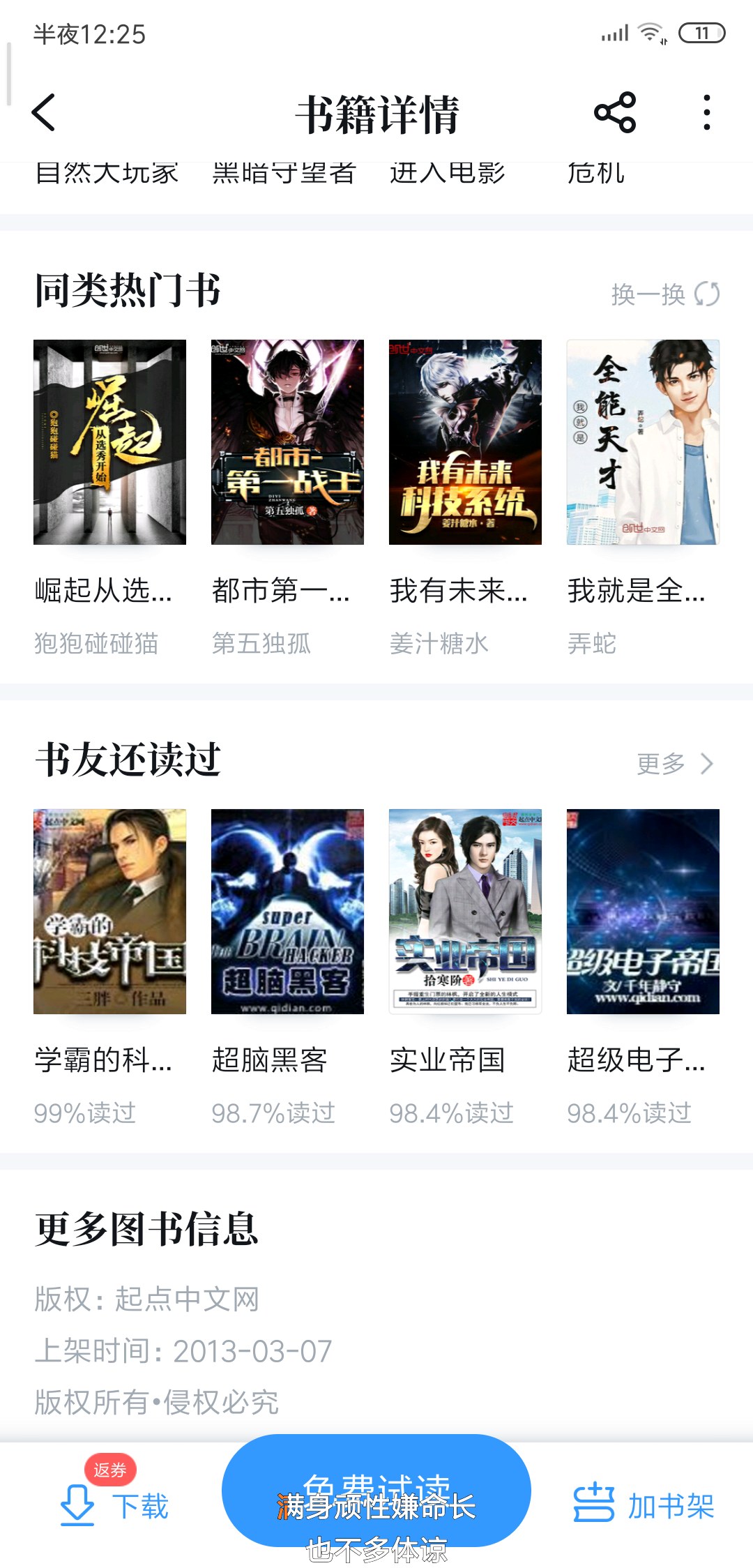The width and height of the screenshot is (753, 1568).
Task: Refresh hot books with 换一换
Action: [x=665, y=294]
